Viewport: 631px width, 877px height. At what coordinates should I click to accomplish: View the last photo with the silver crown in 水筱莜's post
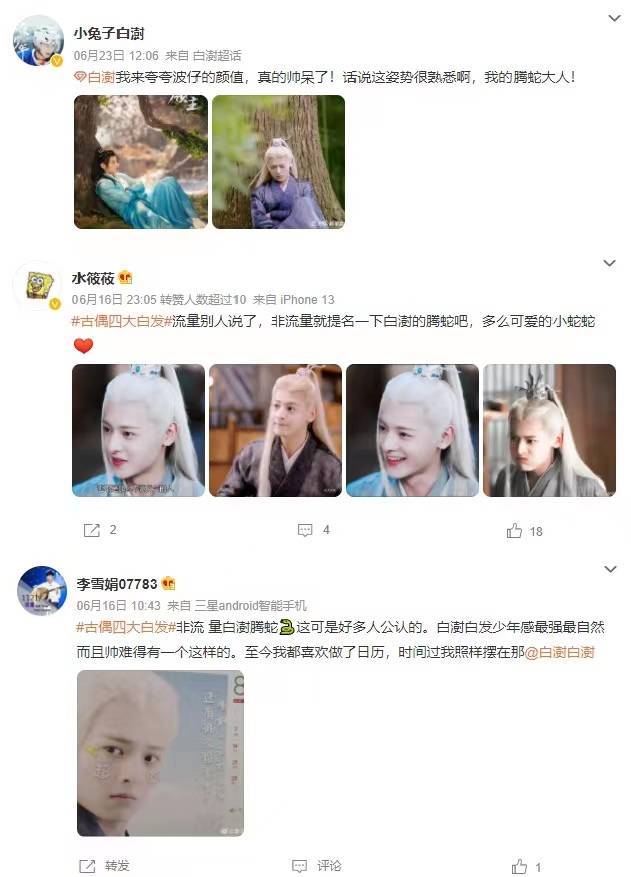(549, 430)
